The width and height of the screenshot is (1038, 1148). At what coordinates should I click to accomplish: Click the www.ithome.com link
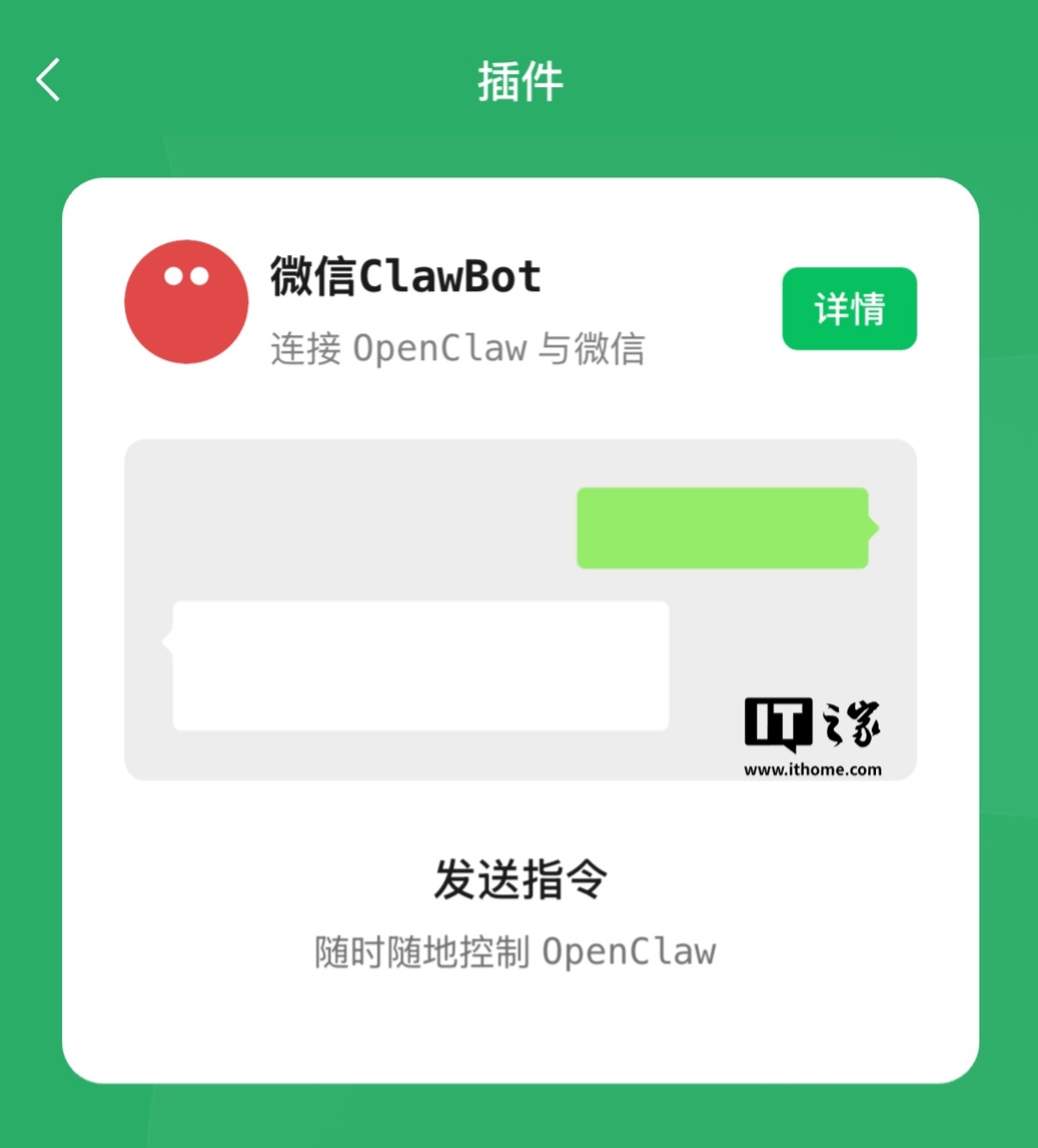[813, 771]
